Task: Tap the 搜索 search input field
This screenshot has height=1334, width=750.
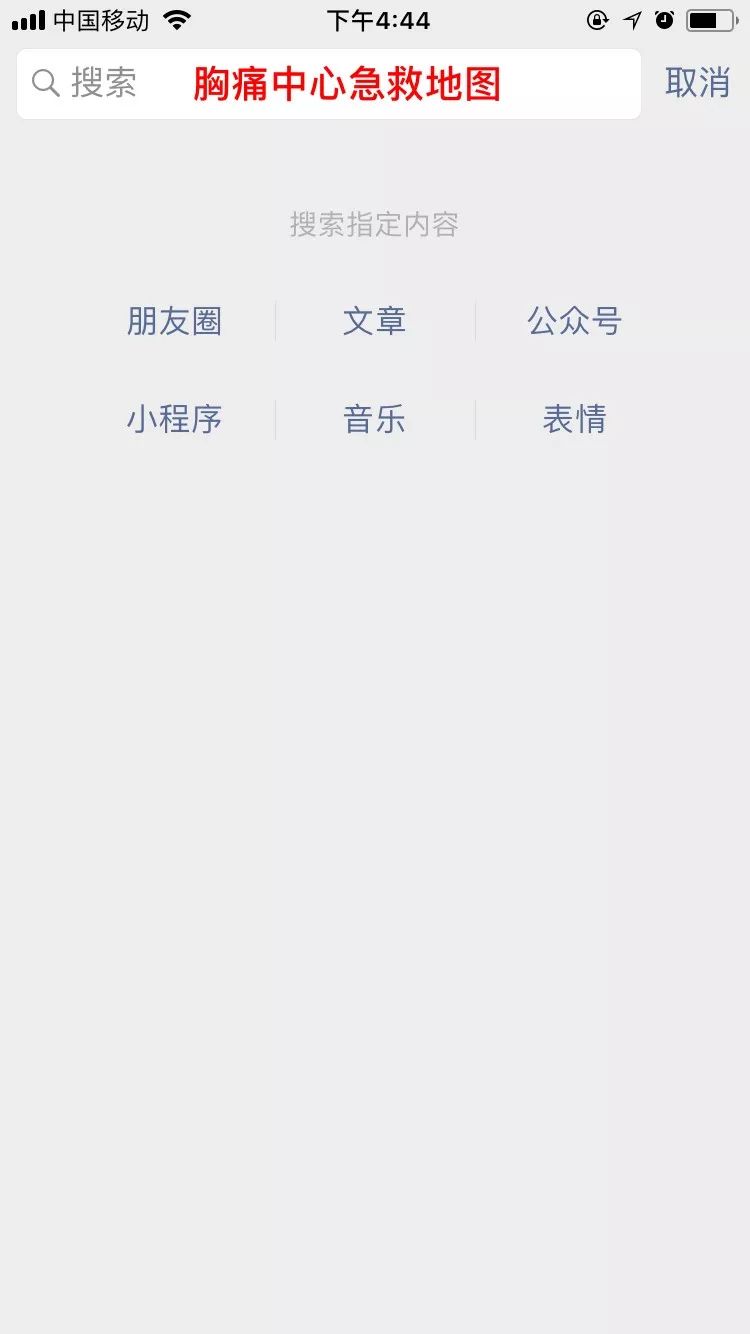Action: click(328, 84)
